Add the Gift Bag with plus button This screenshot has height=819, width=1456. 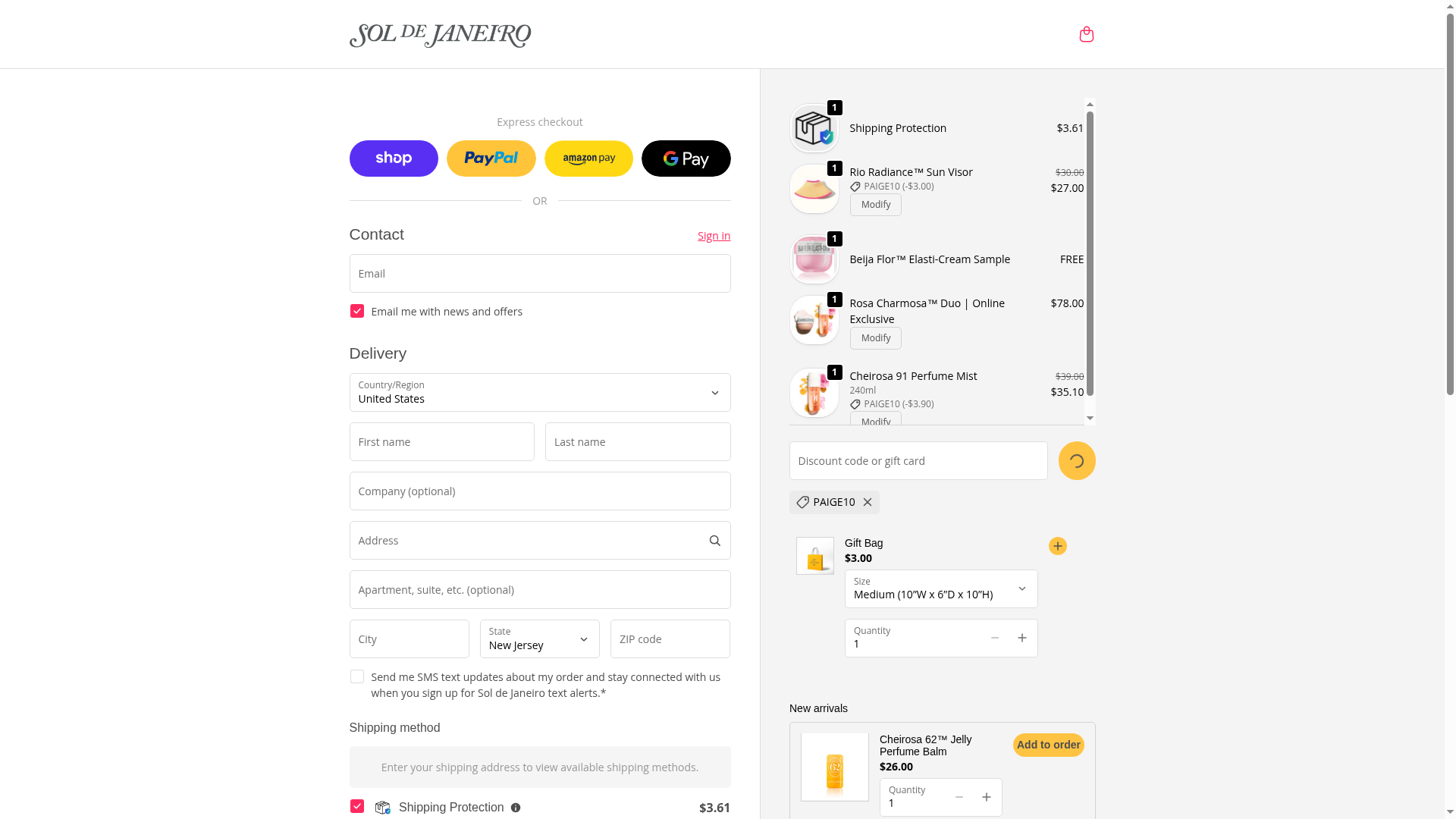(1057, 546)
